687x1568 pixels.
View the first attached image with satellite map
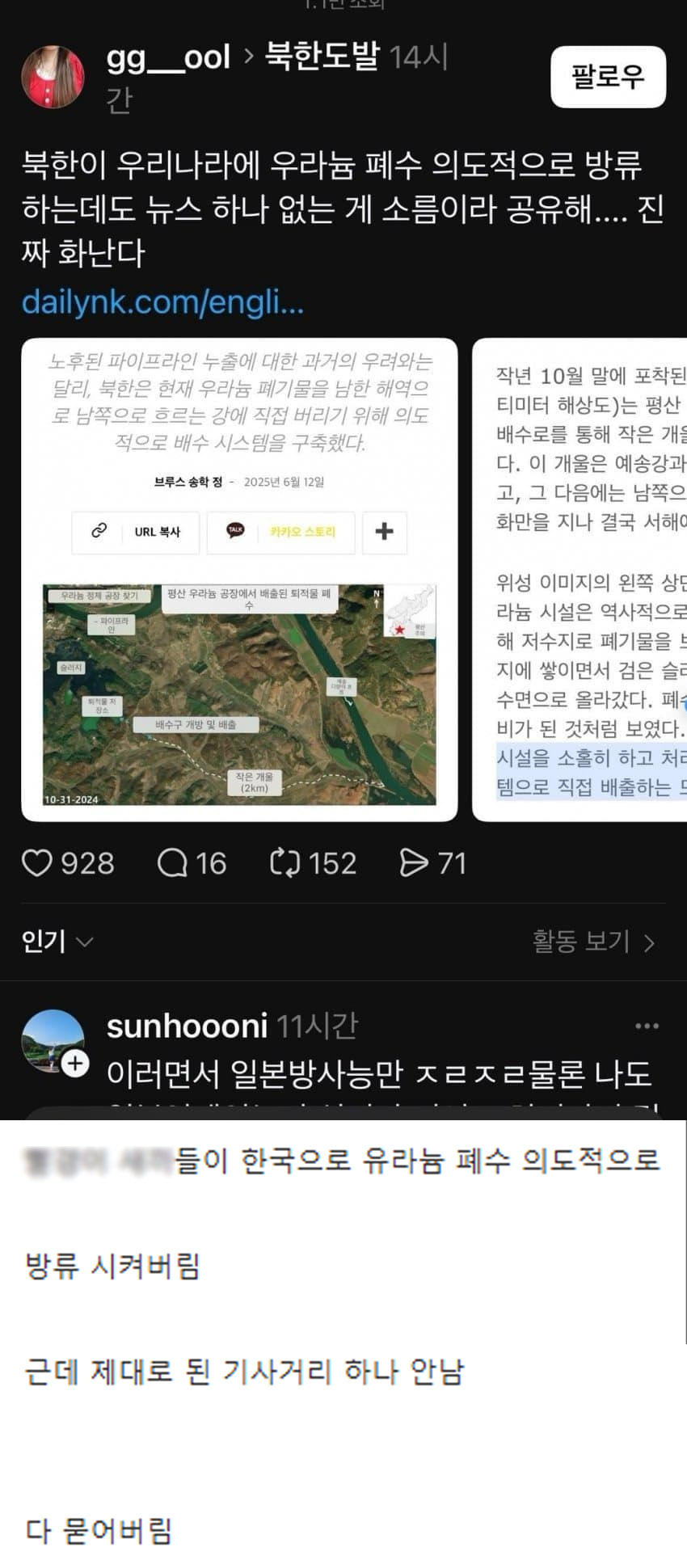pos(239,580)
